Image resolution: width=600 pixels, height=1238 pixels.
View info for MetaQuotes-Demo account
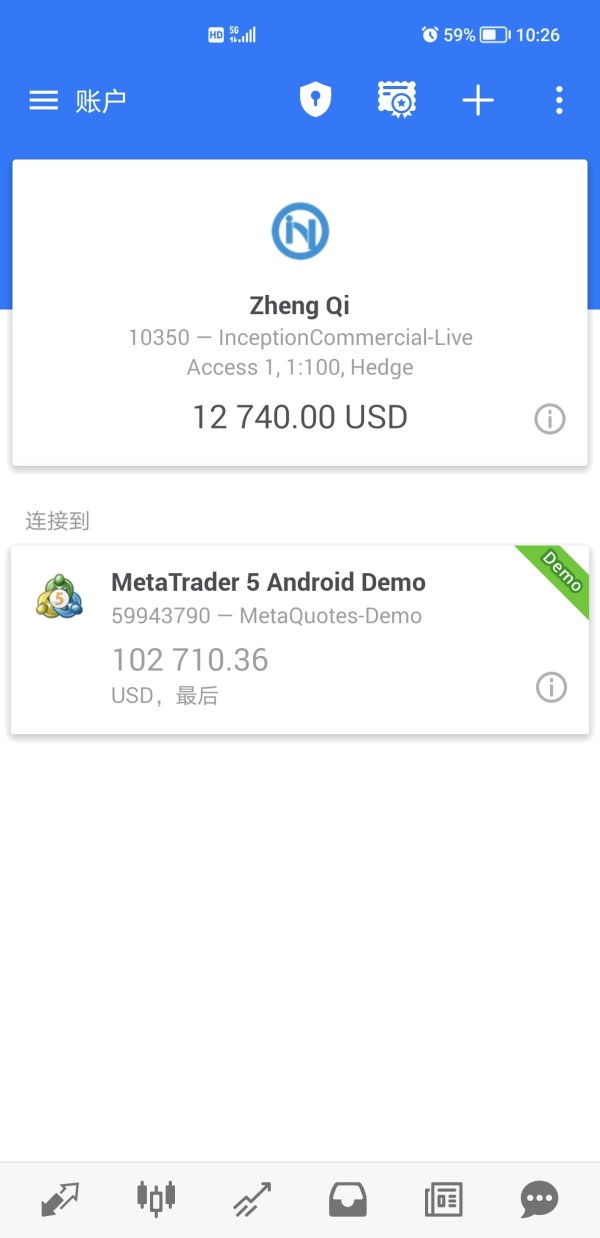click(x=551, y=687)
